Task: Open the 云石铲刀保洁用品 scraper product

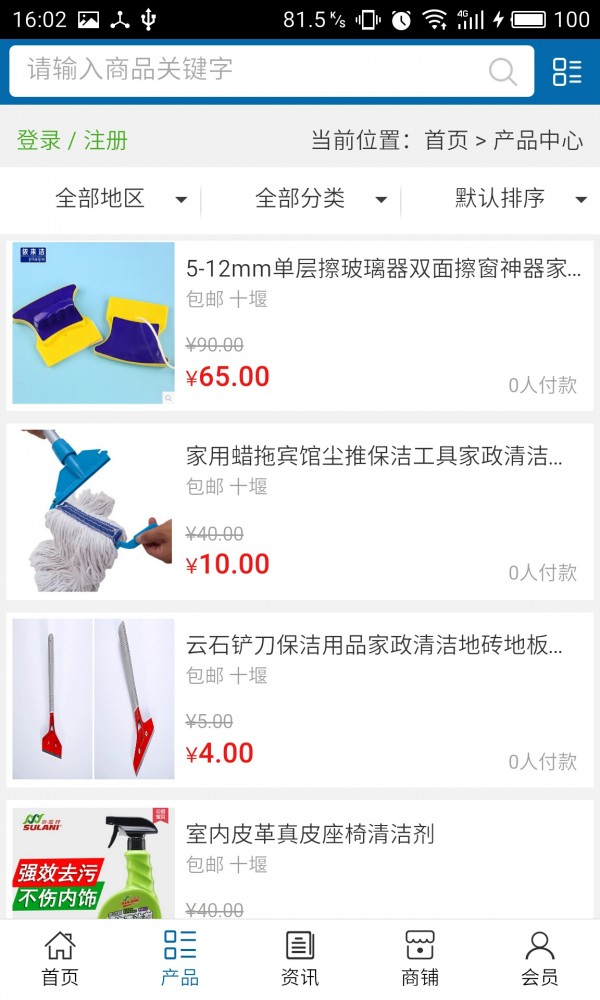Action: pyautogui.click(x=374, y=645)
